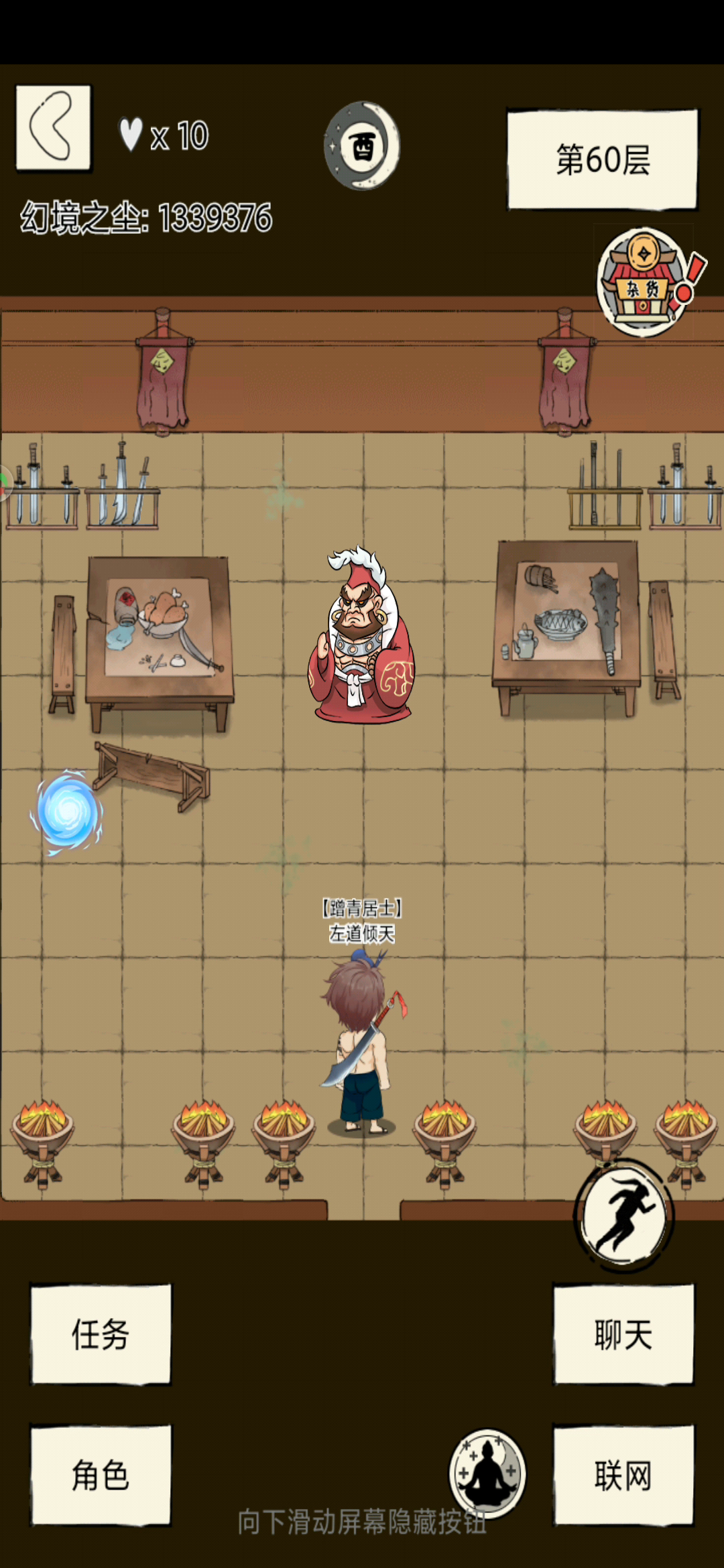The image size is (724, 1568).
Task: Tap the meditation figure icon
Action: pos(487,1474)
